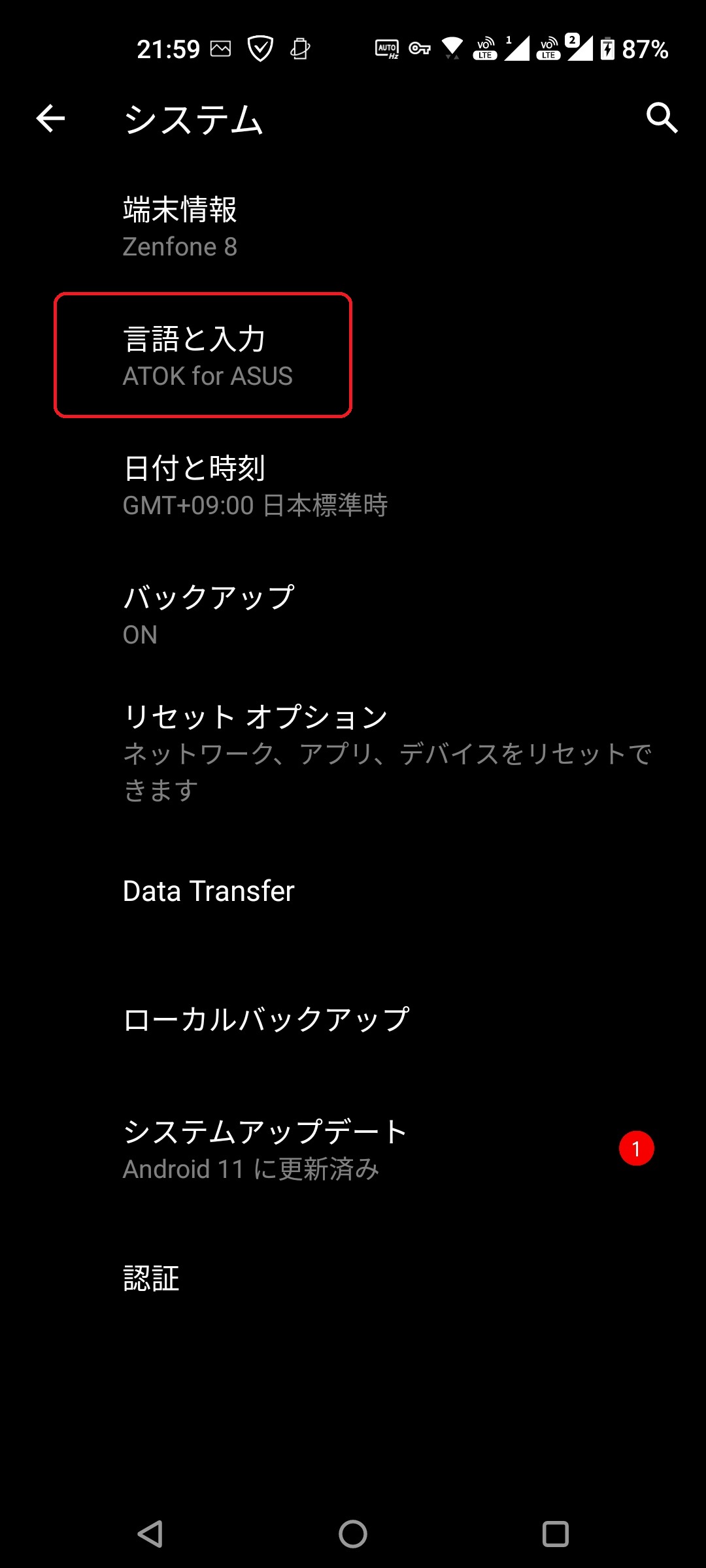Go back from システム settings
The image size is (706, 1568).
(x=50, y=119)
